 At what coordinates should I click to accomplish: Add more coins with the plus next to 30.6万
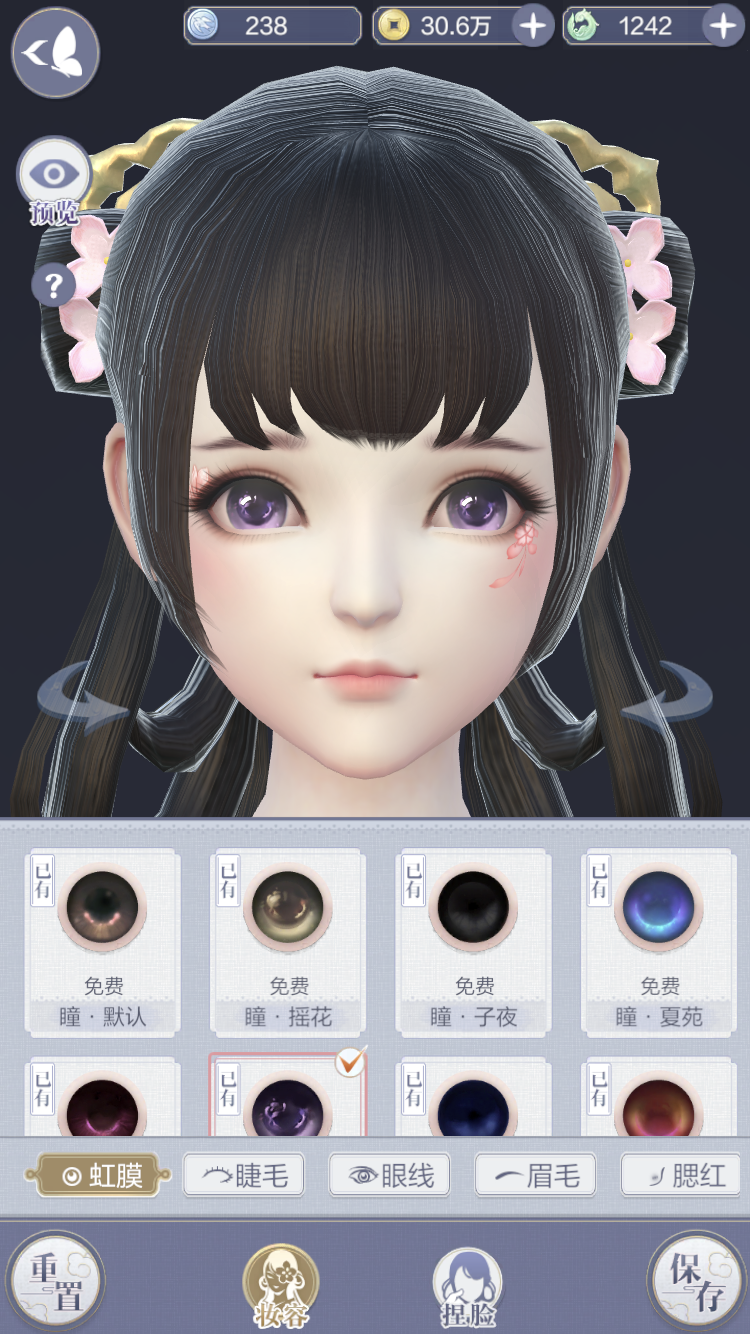click(x=533, y=26)
